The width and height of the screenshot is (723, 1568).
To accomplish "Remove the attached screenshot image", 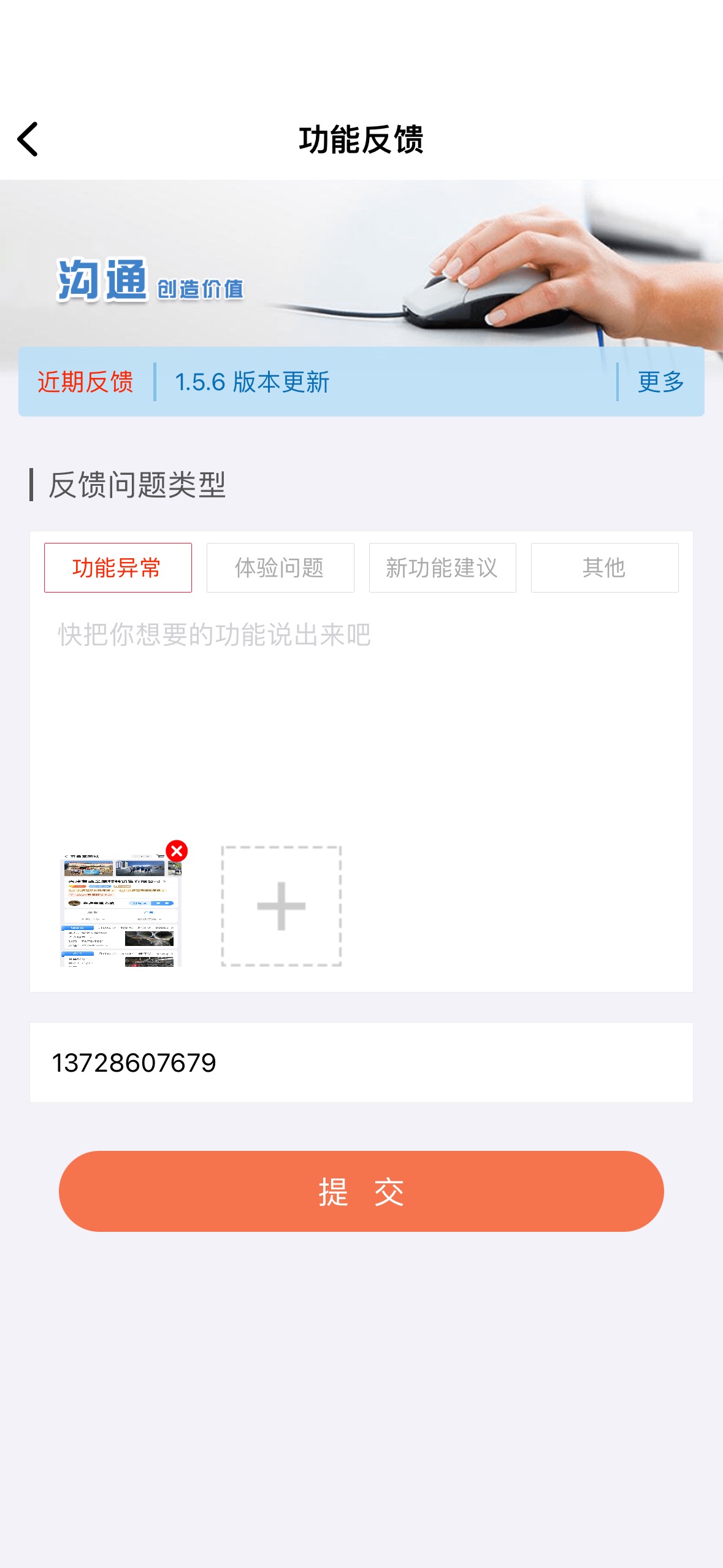I will click(x=177, y=851).
